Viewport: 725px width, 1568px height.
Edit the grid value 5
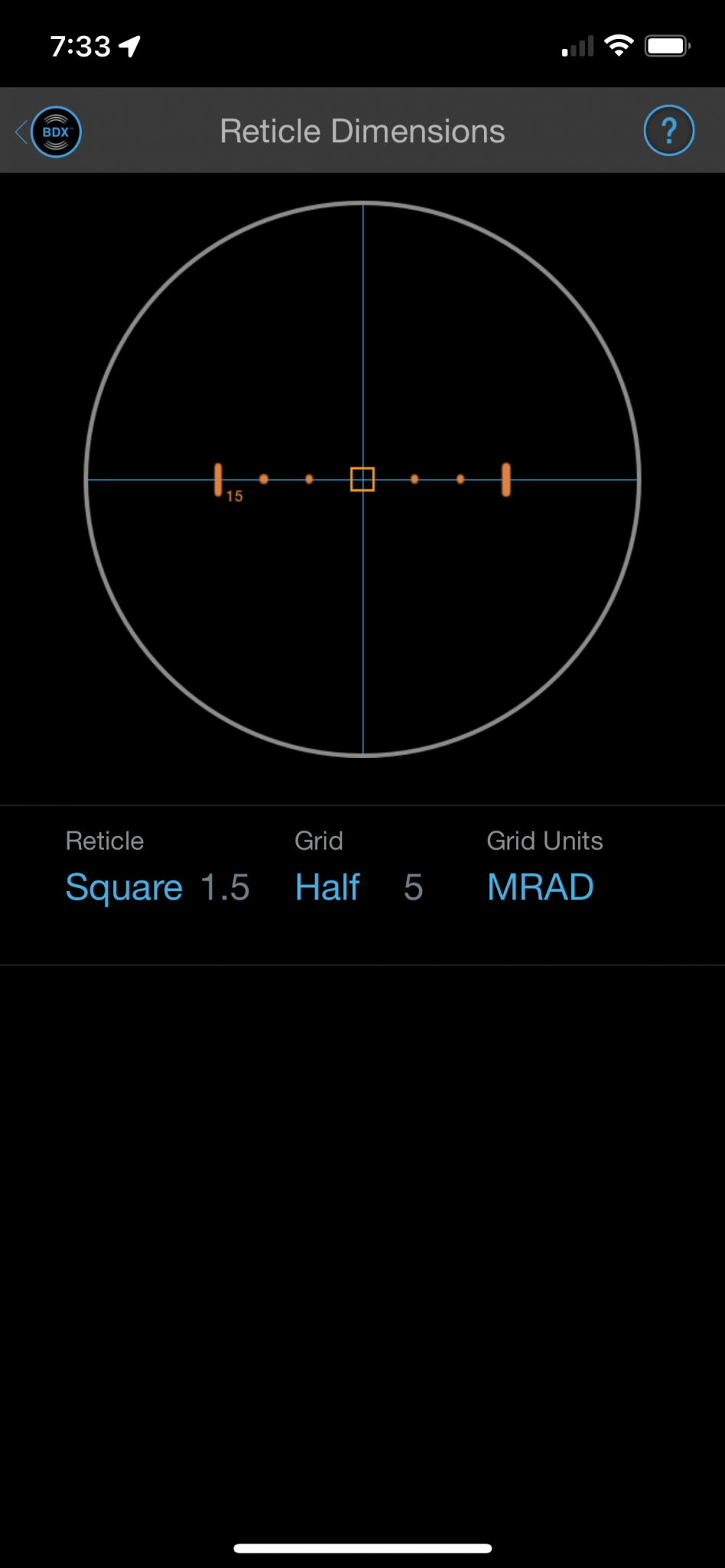(x=413, y=887)
